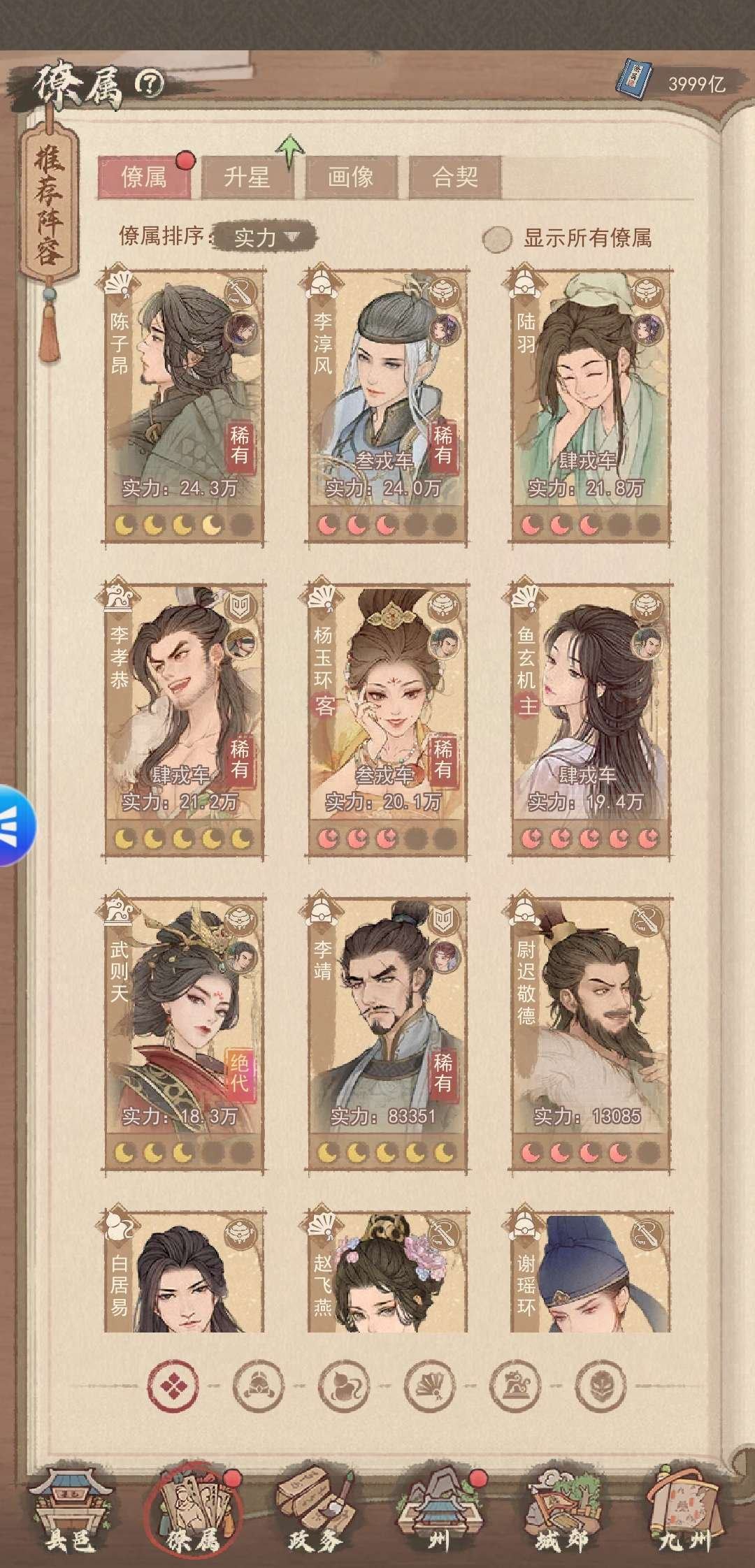Switch to the 升星 tab
The width and height of the screenshot is (755, 1568).
point(247,177)
